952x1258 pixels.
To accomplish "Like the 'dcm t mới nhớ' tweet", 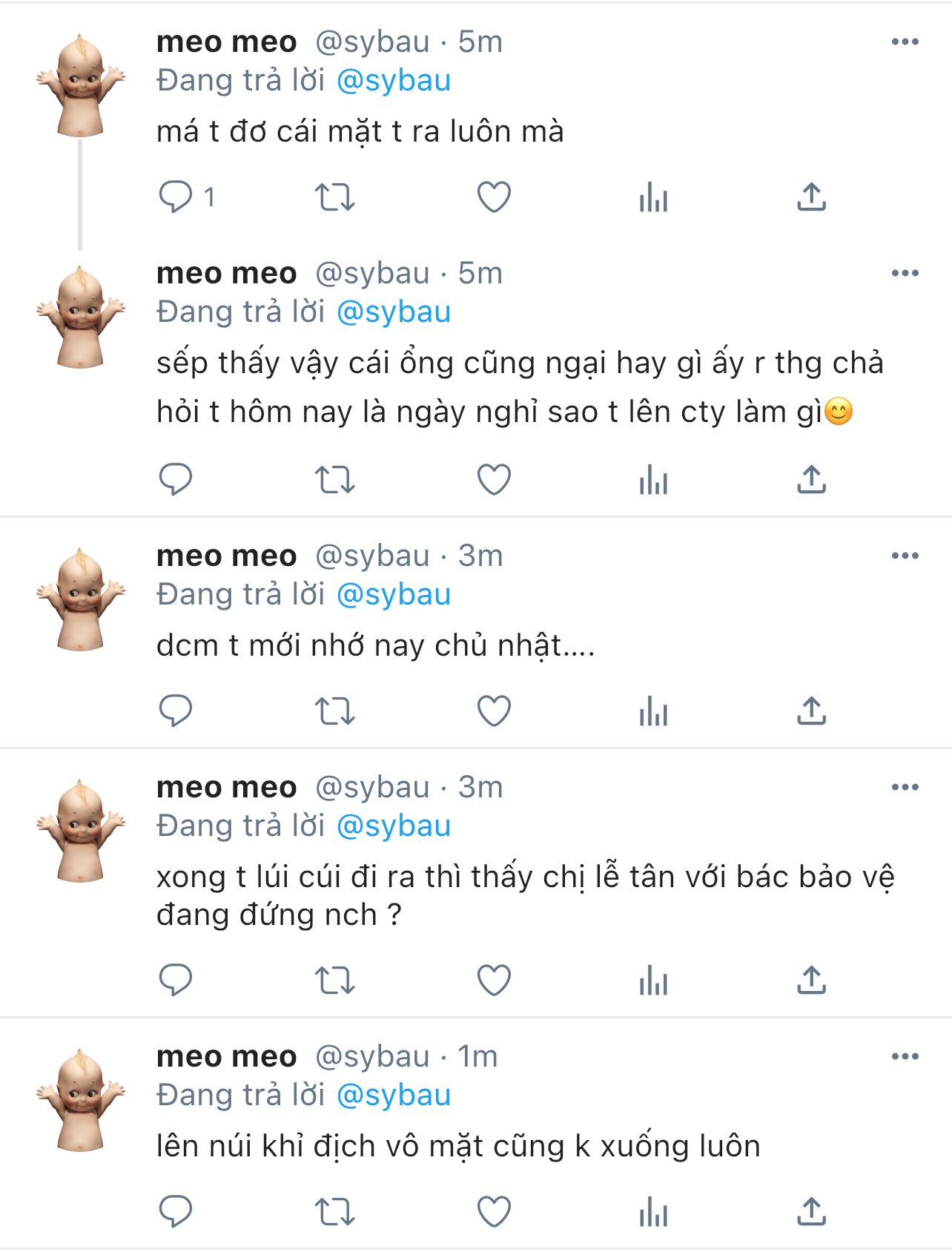I will click(x=494, y=711).
